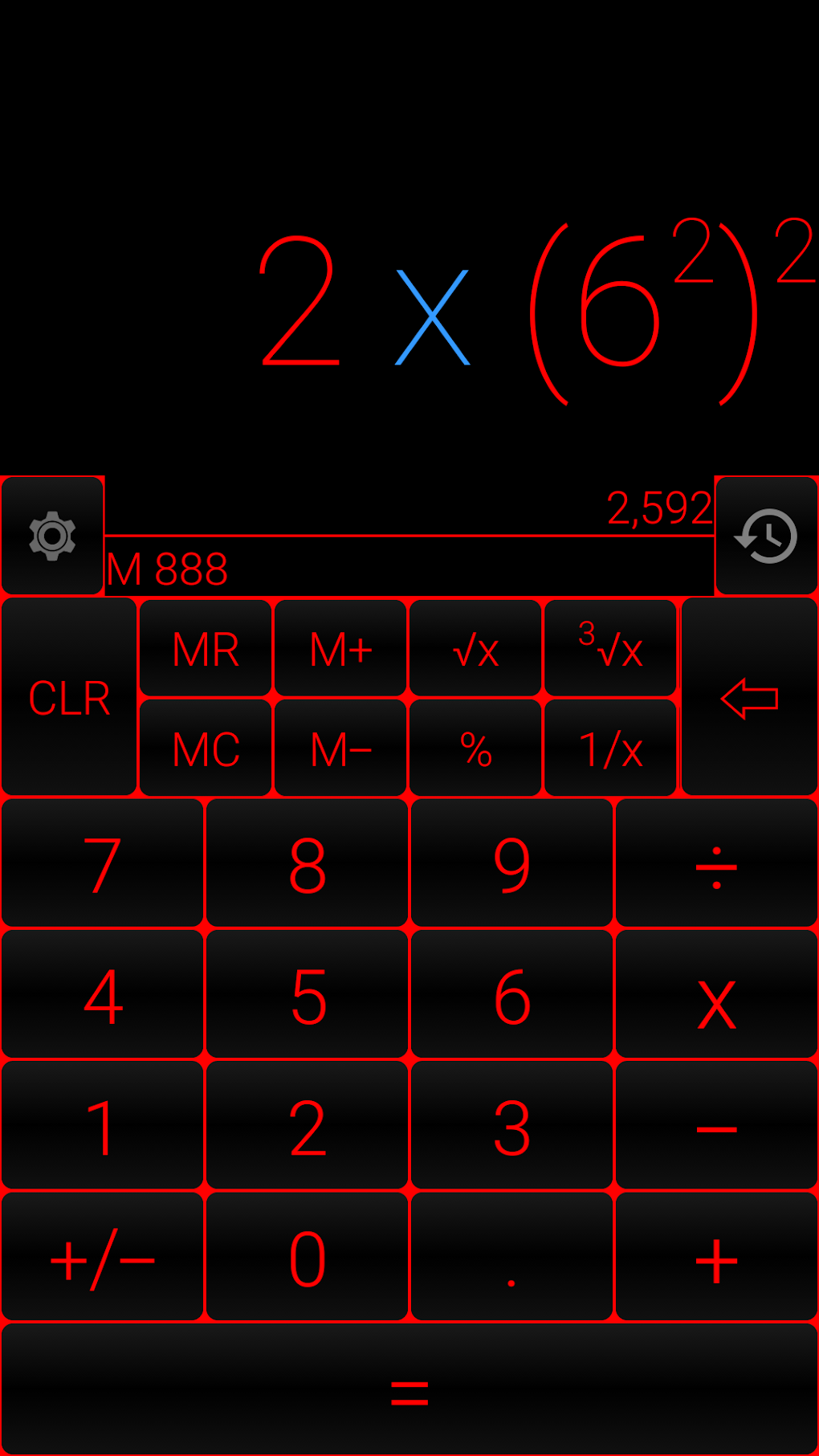This screenshot has height=1456, width=819.
Task: Toggle the sign with +/−
Action: click(103, 1258)
